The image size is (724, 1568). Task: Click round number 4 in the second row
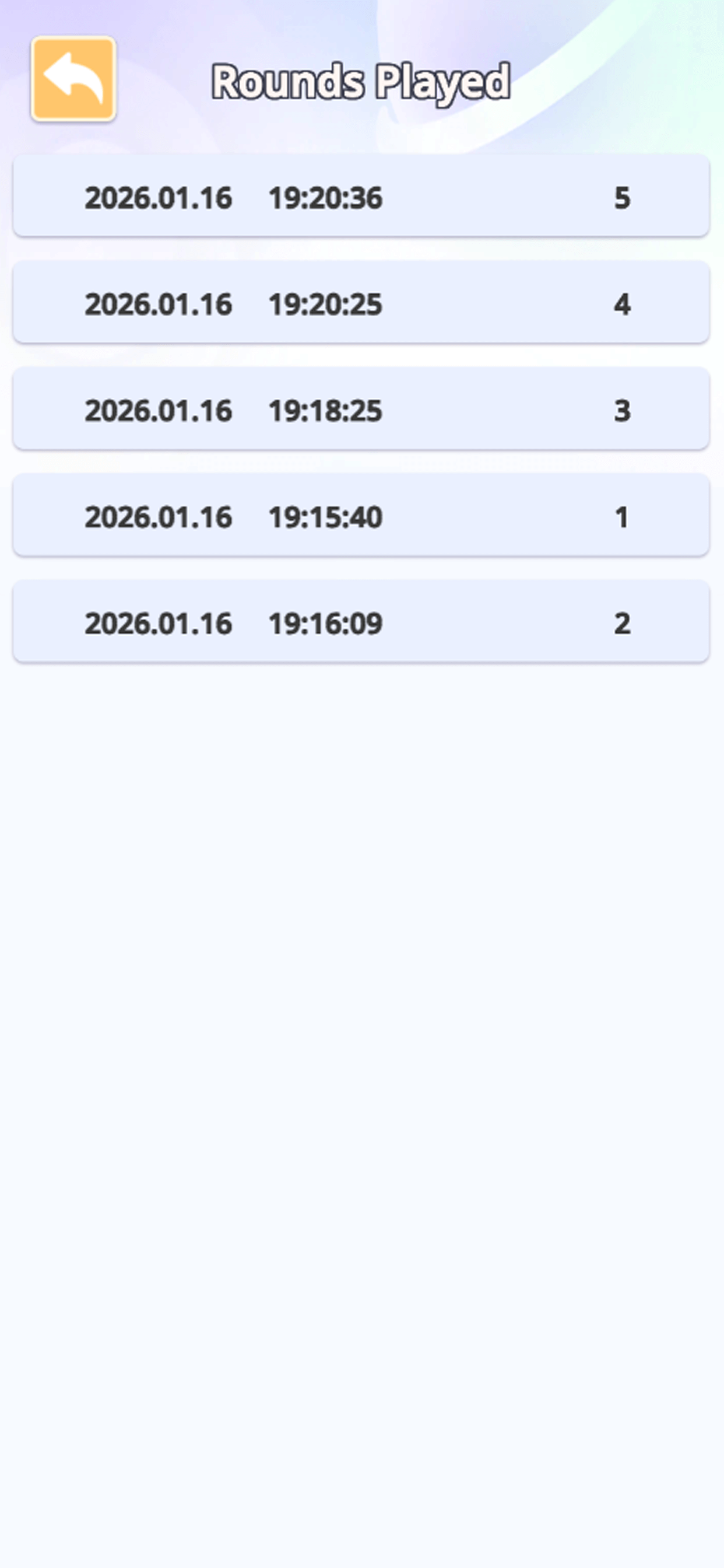[623, 303]
